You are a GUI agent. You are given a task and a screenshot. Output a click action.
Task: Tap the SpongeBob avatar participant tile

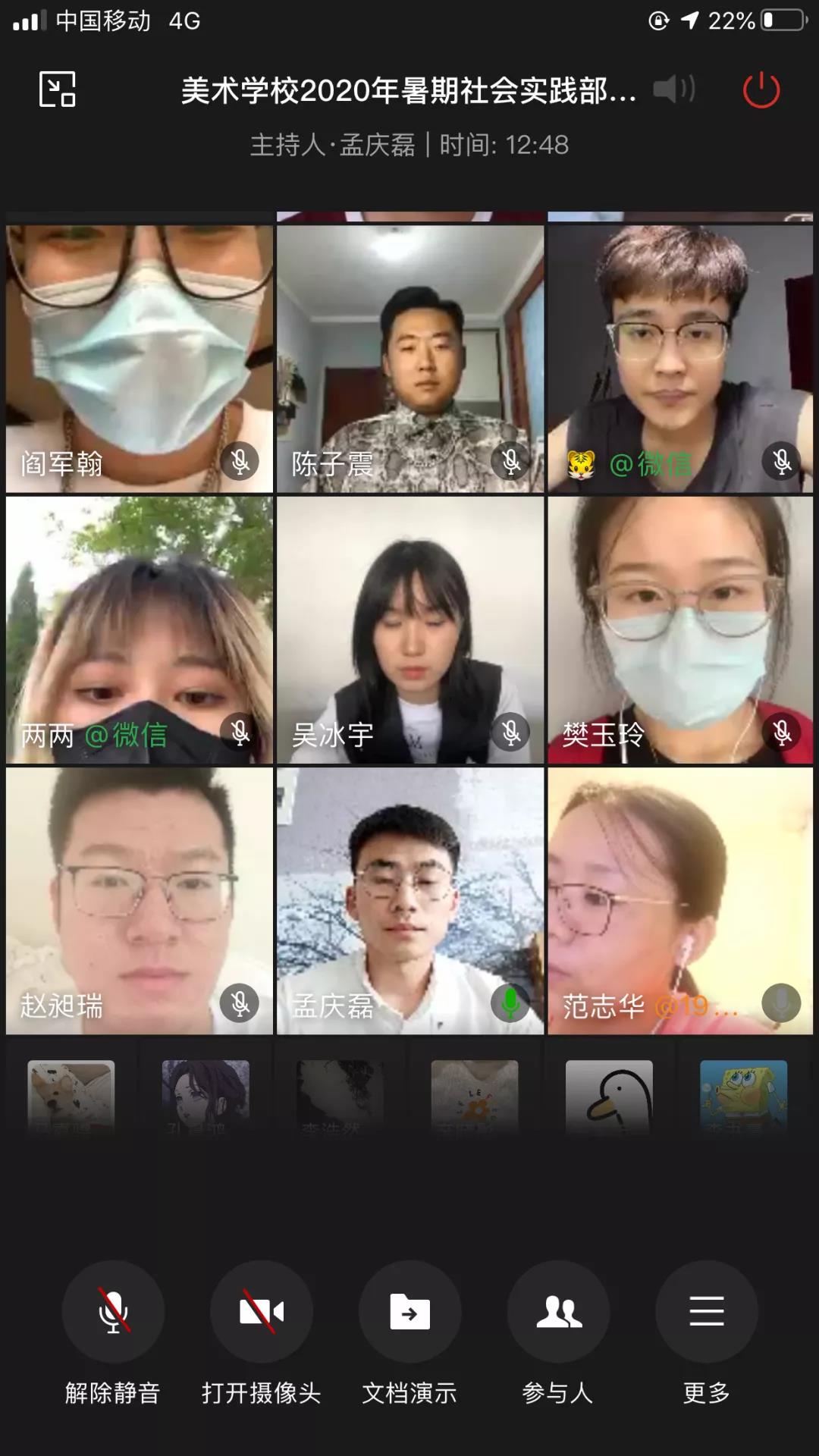(x=743, y=1096)
